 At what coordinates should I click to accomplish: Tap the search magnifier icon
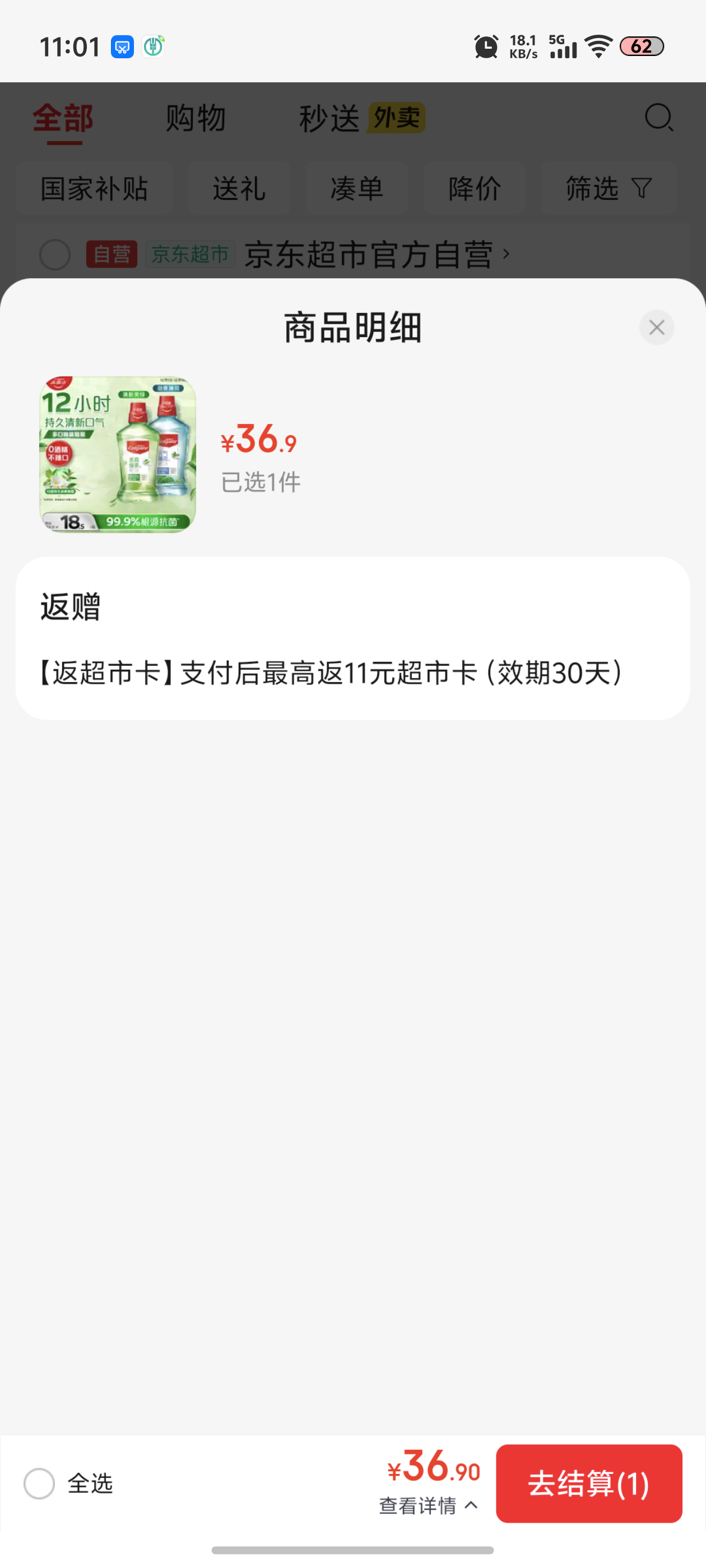pos(658,118)
